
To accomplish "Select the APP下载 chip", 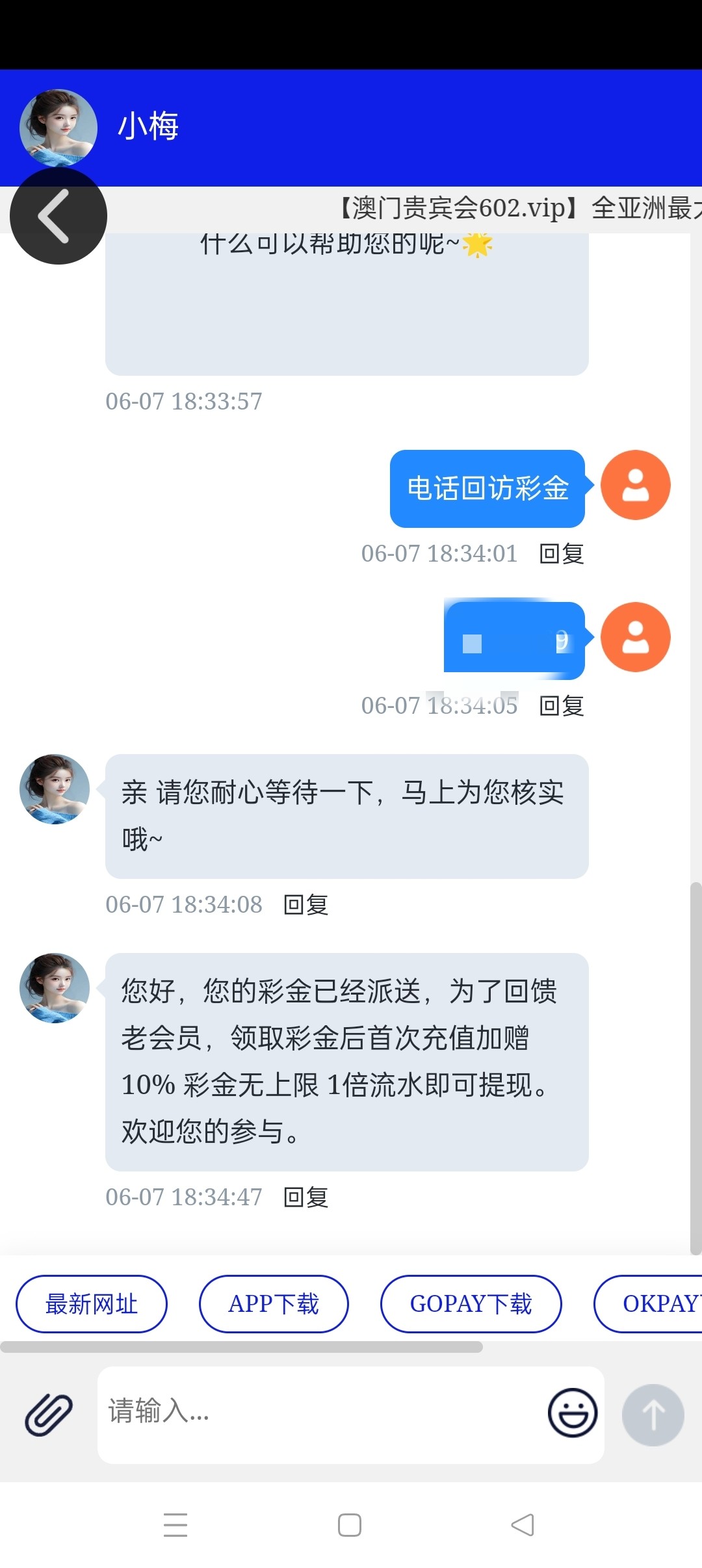I will (x=274, y=1304).
